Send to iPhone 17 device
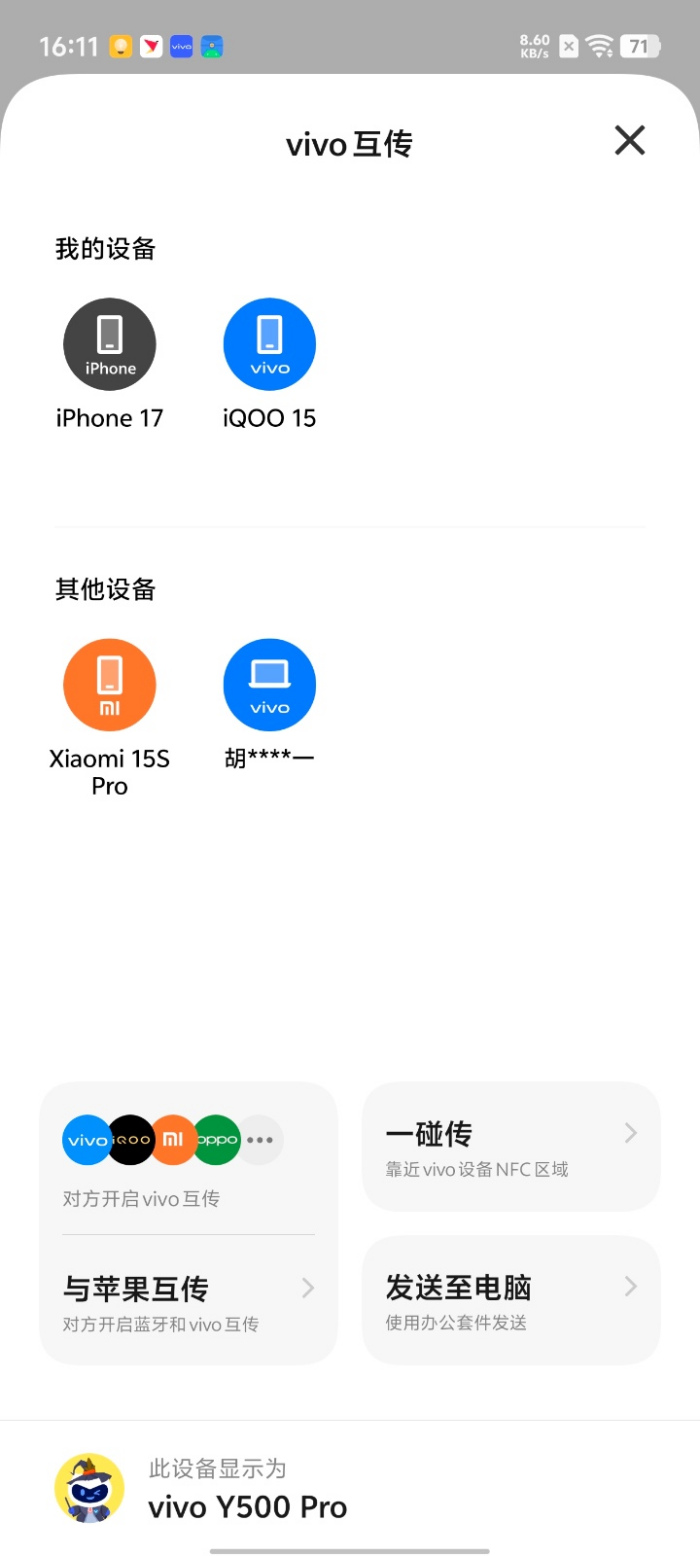The width and height of the screenshot is (700, 1556). tap(110, 345)
